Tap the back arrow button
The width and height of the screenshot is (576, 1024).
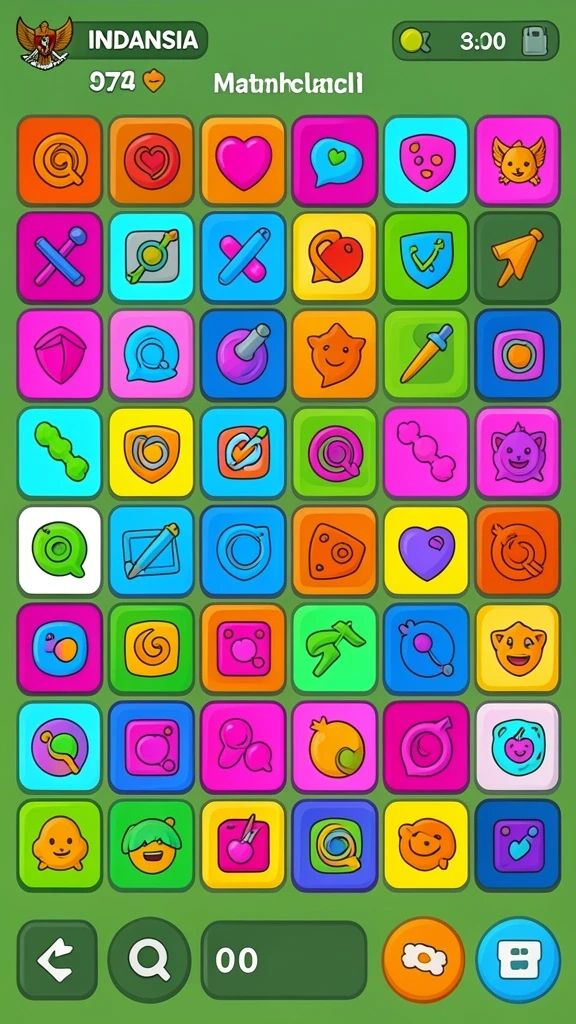(x=57, y=959)
